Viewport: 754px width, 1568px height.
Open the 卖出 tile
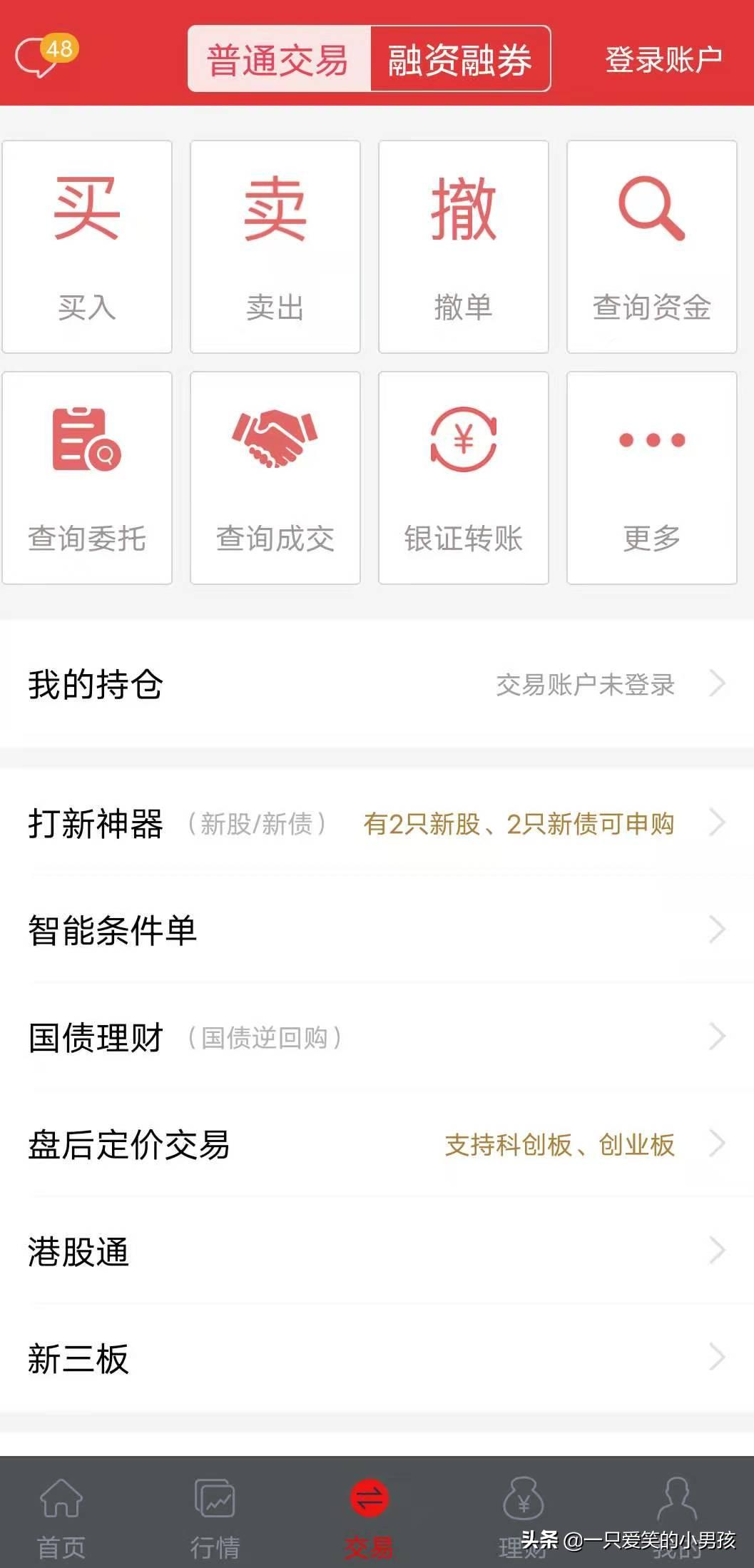click(275, 247)
